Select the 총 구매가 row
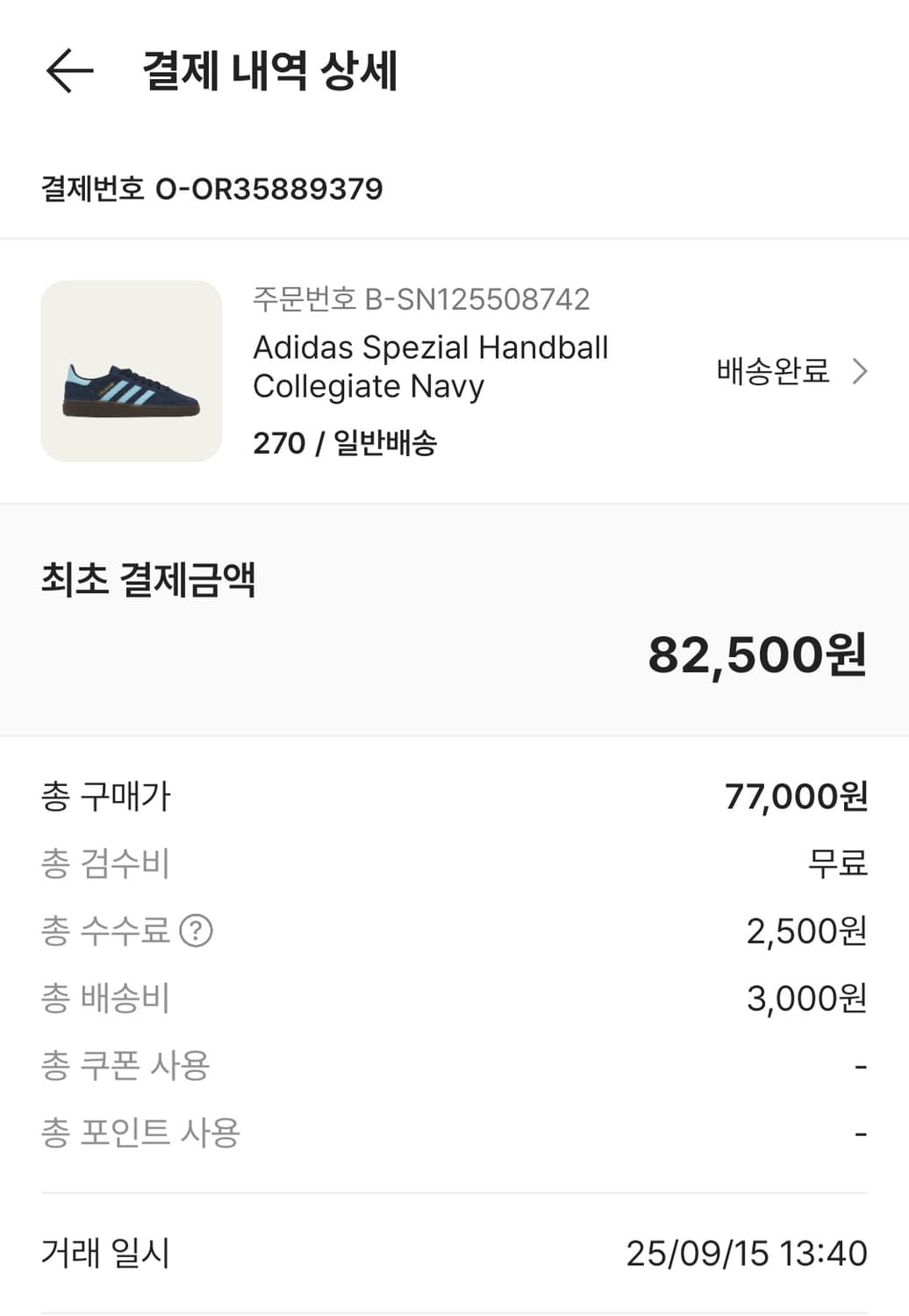909x1316 pixels. point(107,797)
